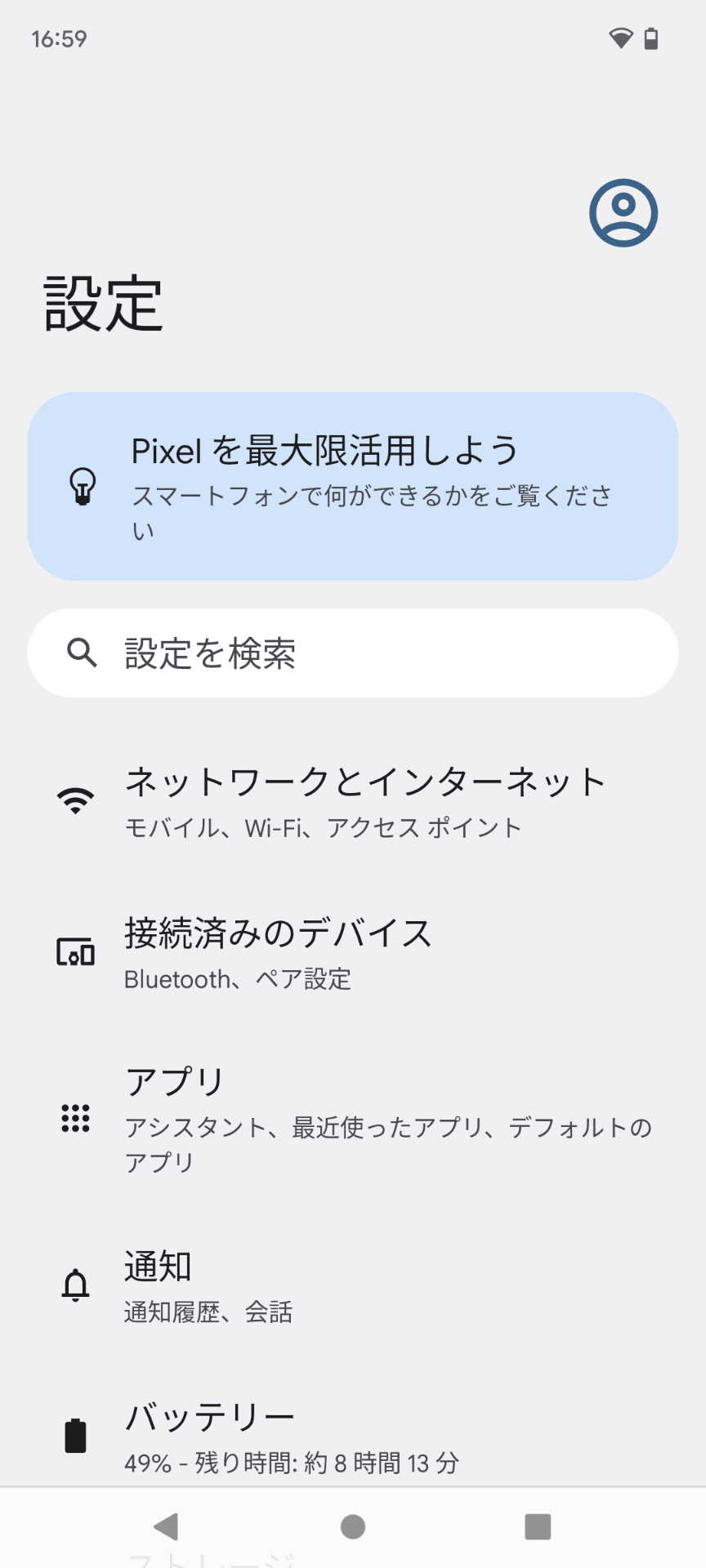
Task: Open 接続済みのデバイス settings
Action: click(x=353, y=952)
